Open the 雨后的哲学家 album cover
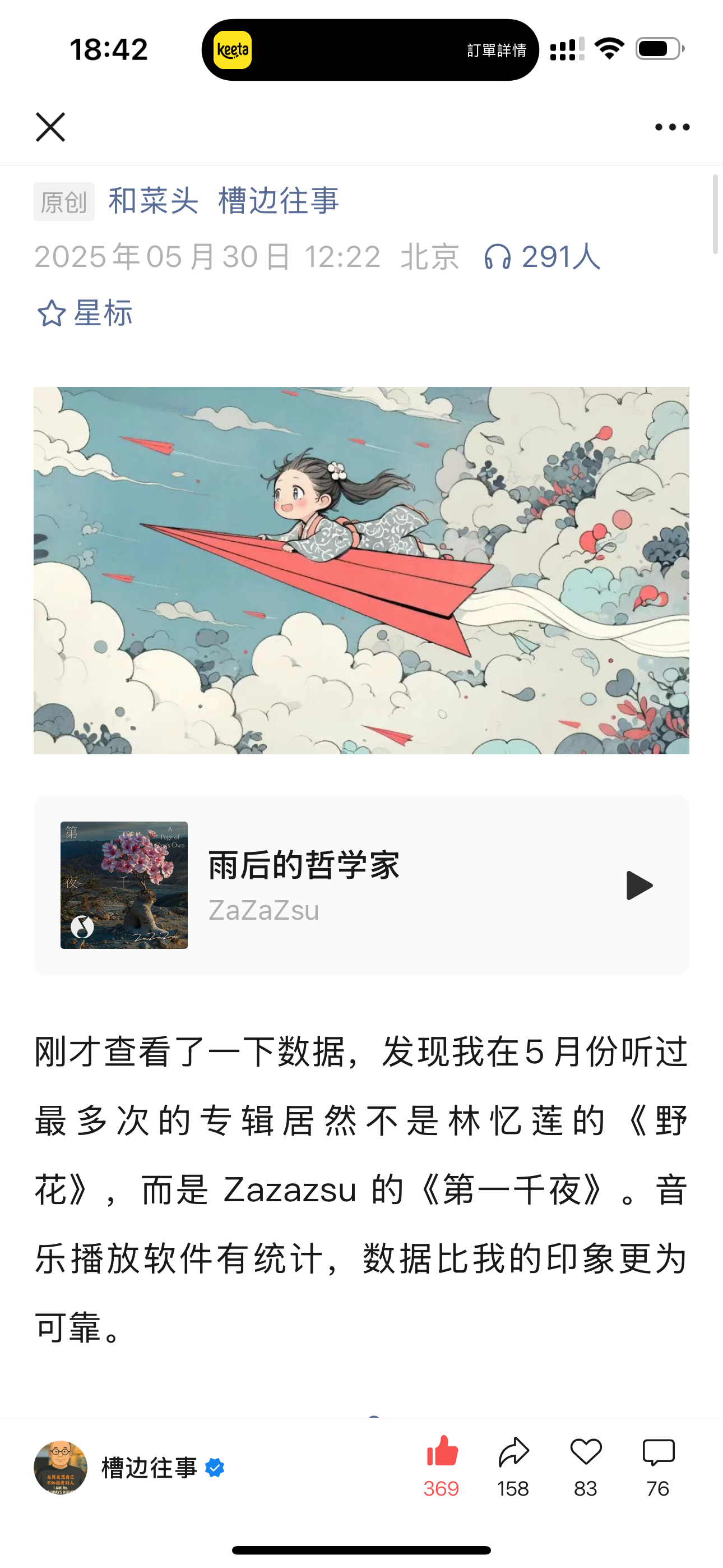This screenshot has width=723, height=1568. click(x=124, y=885)
